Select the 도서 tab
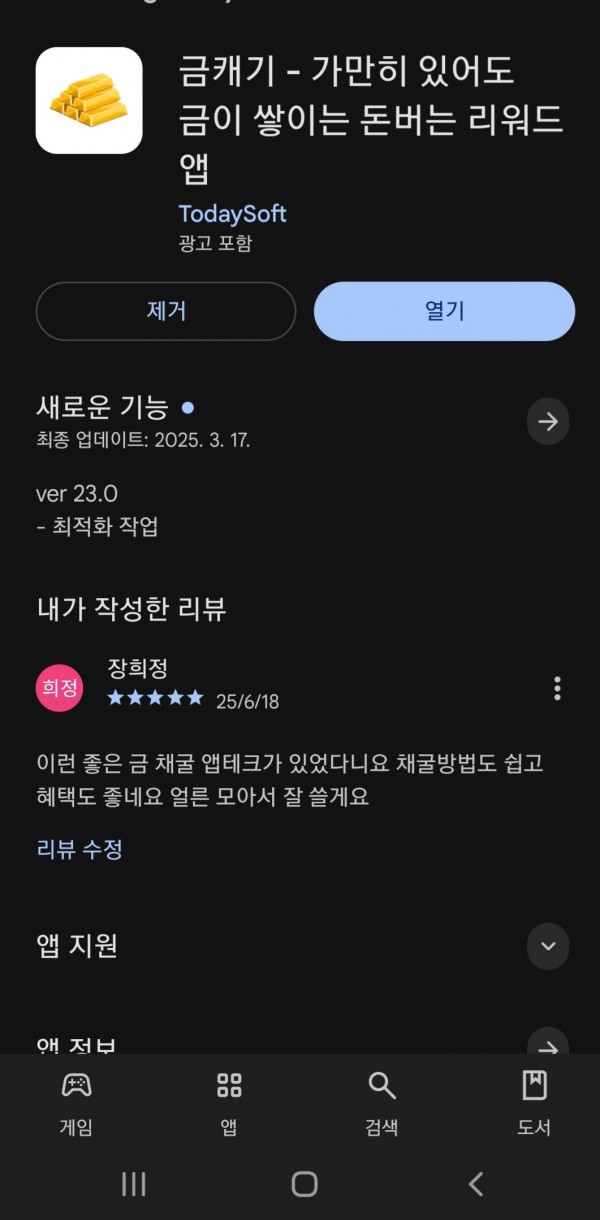This screenshot has height=1220, width=600. (x=534, y=1102)
